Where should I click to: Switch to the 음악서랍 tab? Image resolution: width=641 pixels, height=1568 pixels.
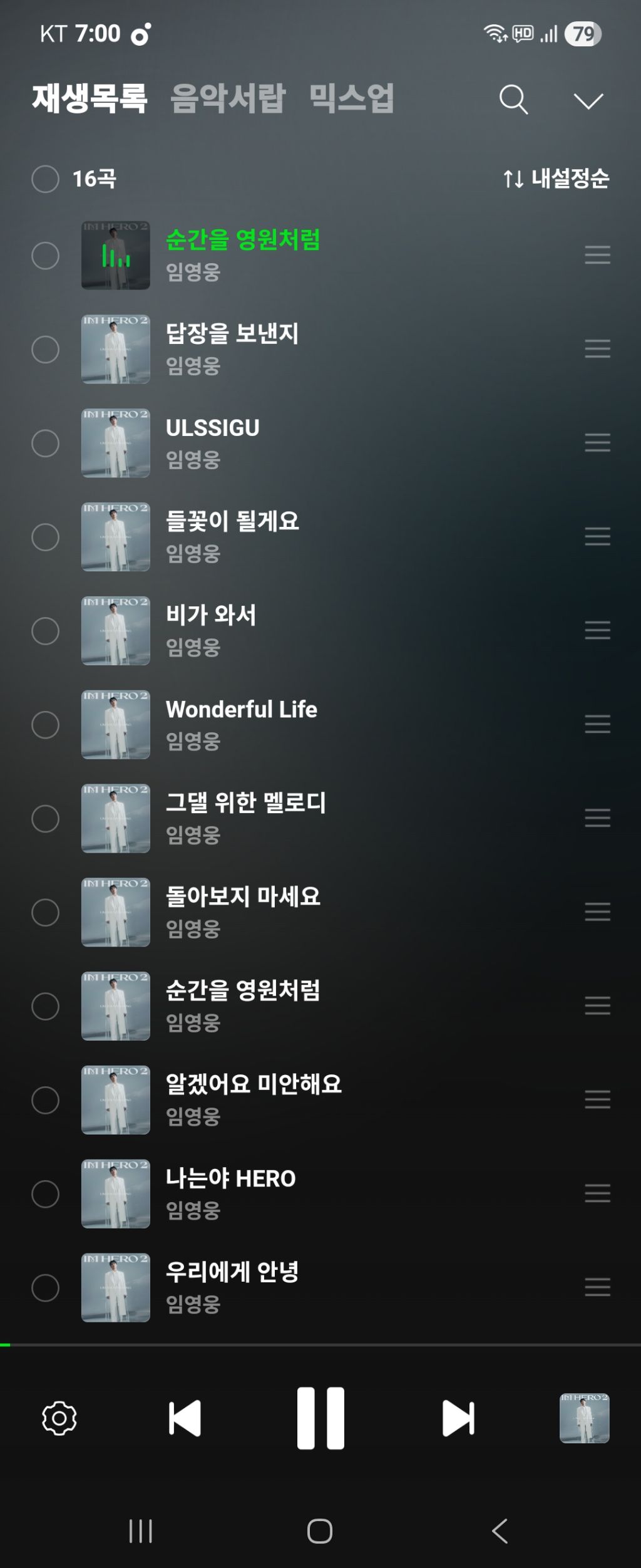coord(228,99)
